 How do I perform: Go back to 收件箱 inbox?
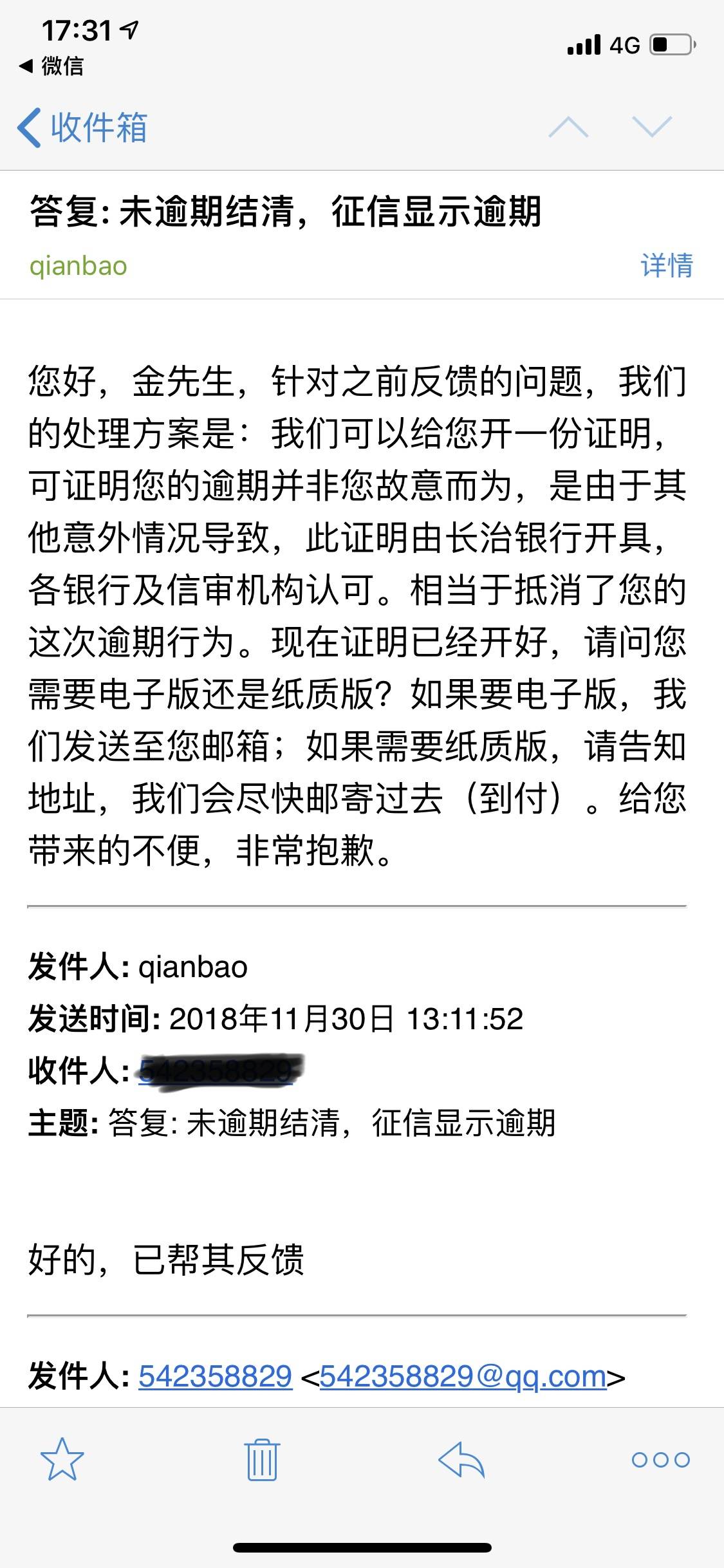(x=82, y=127)
